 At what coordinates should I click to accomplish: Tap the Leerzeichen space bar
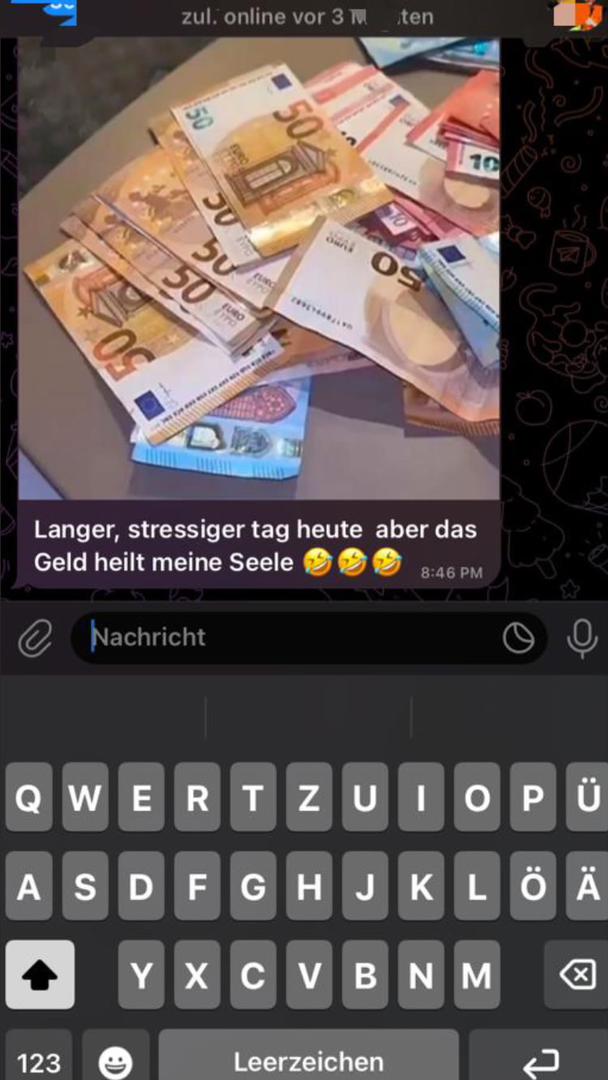pyautogui.click(x=308, y=1060)
